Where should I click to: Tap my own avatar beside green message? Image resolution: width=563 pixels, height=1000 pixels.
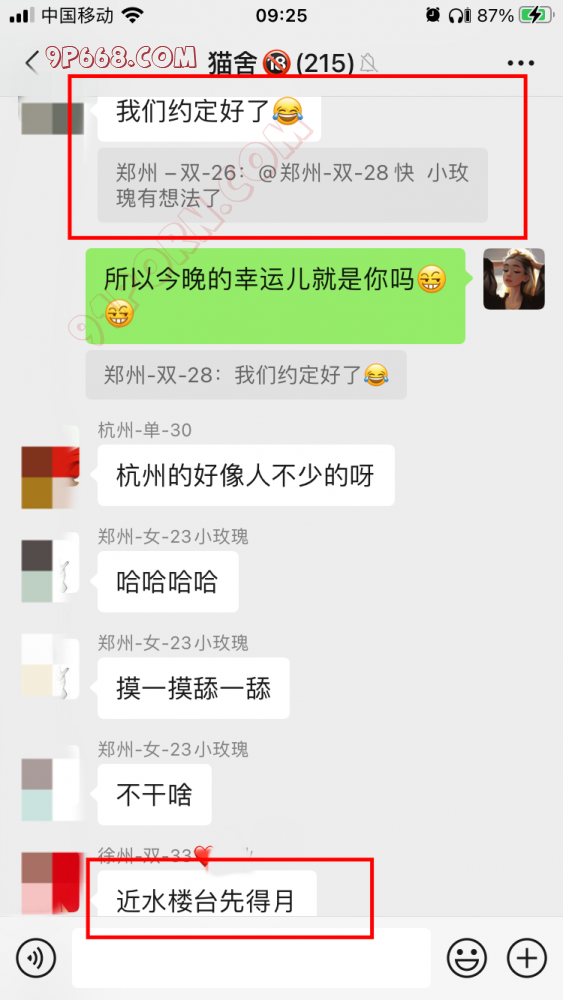click(x=513, y=279)
